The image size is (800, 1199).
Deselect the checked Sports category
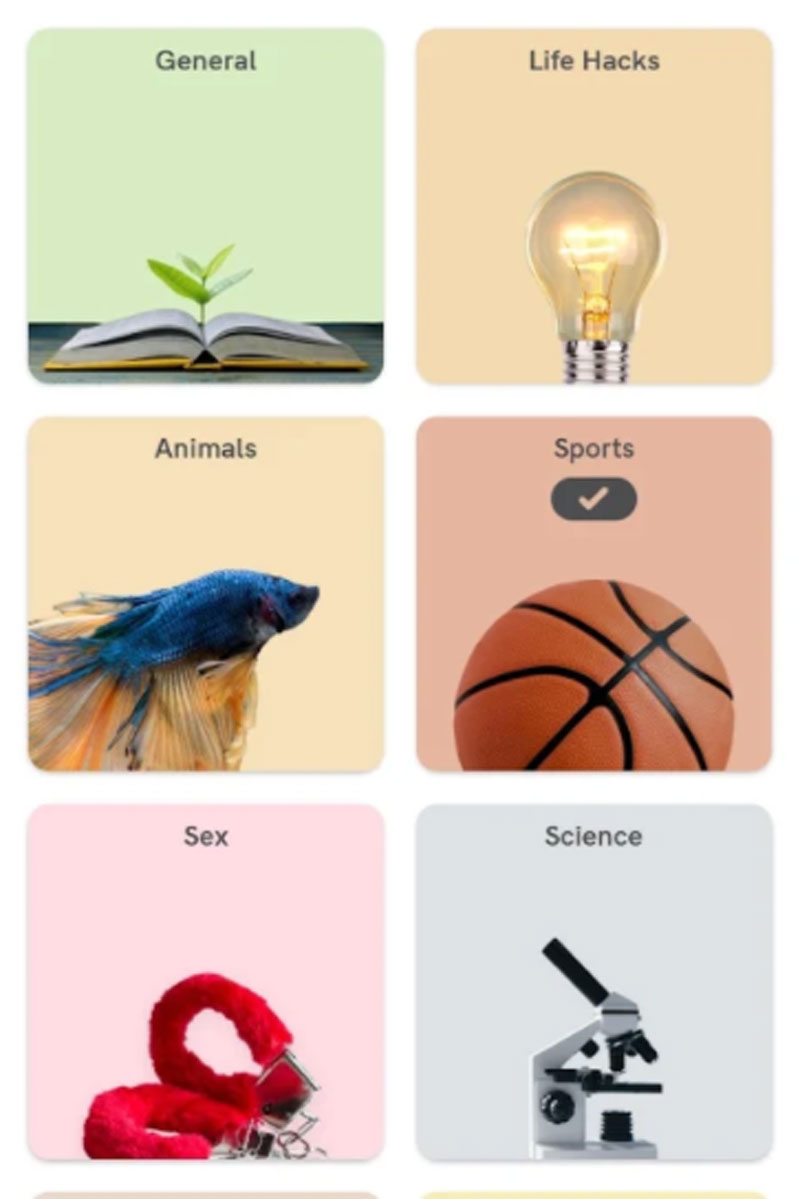coord(594,594)
